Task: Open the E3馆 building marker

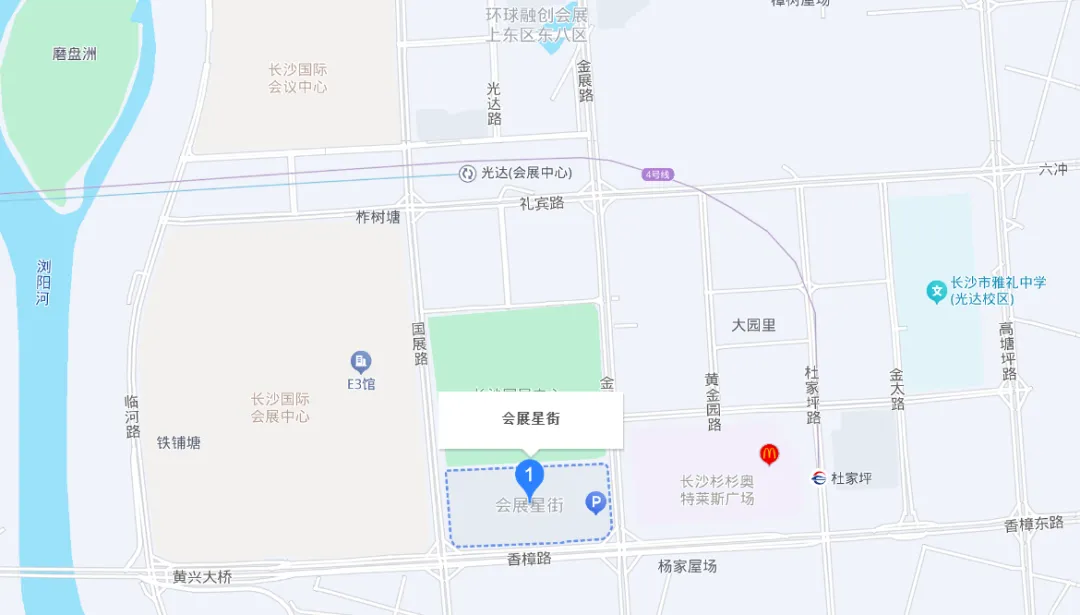Action: (361, 362)
